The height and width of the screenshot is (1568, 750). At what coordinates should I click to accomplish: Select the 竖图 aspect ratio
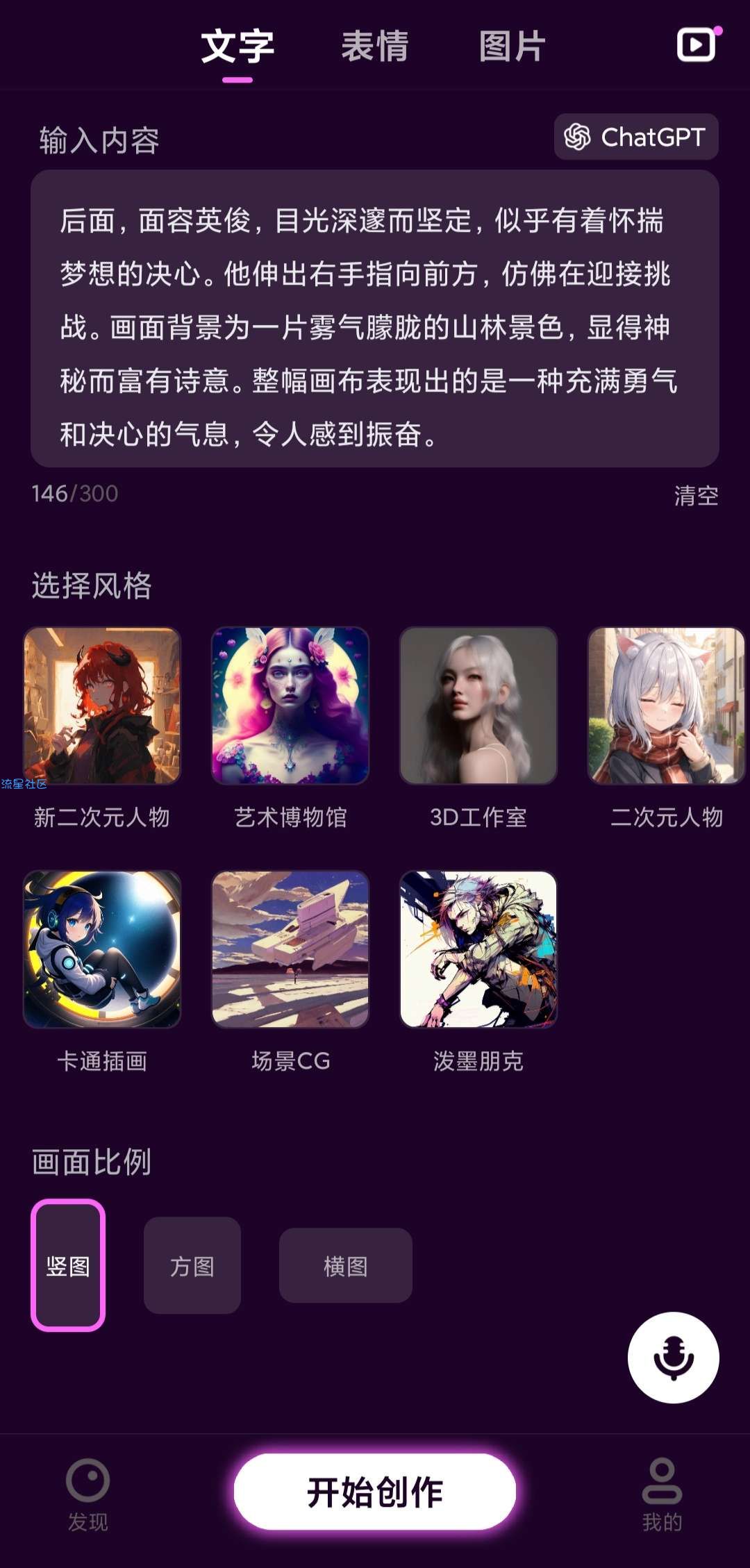pos(68,1265)
